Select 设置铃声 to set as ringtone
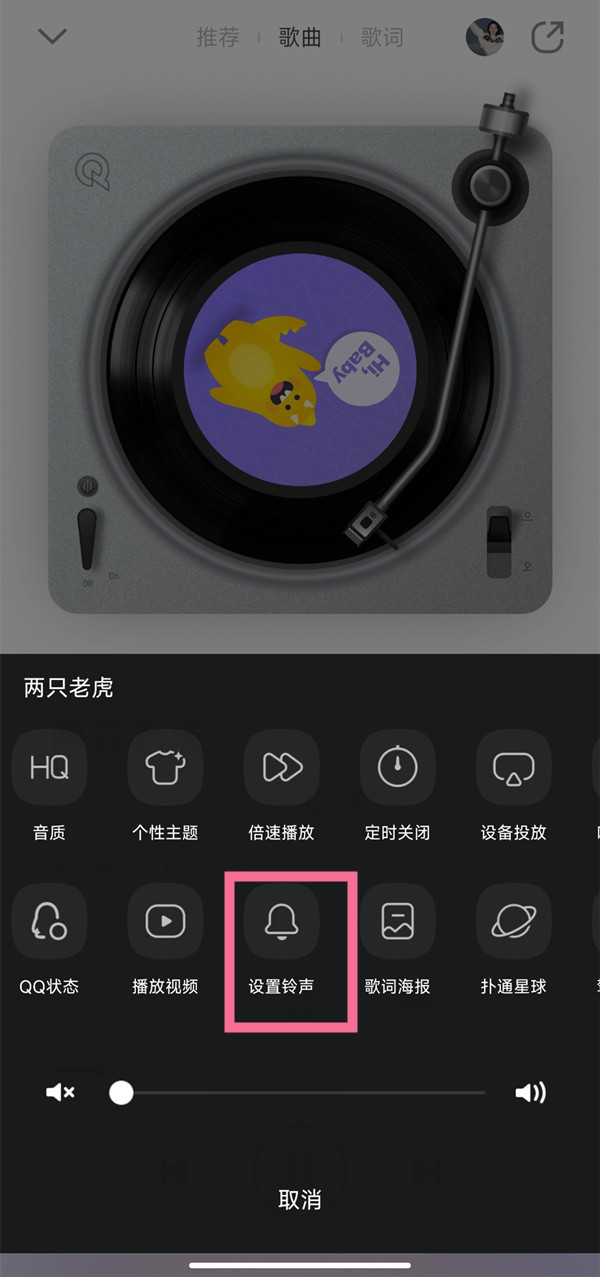Viewport: 600px width, 1277px height. point(281,922)
